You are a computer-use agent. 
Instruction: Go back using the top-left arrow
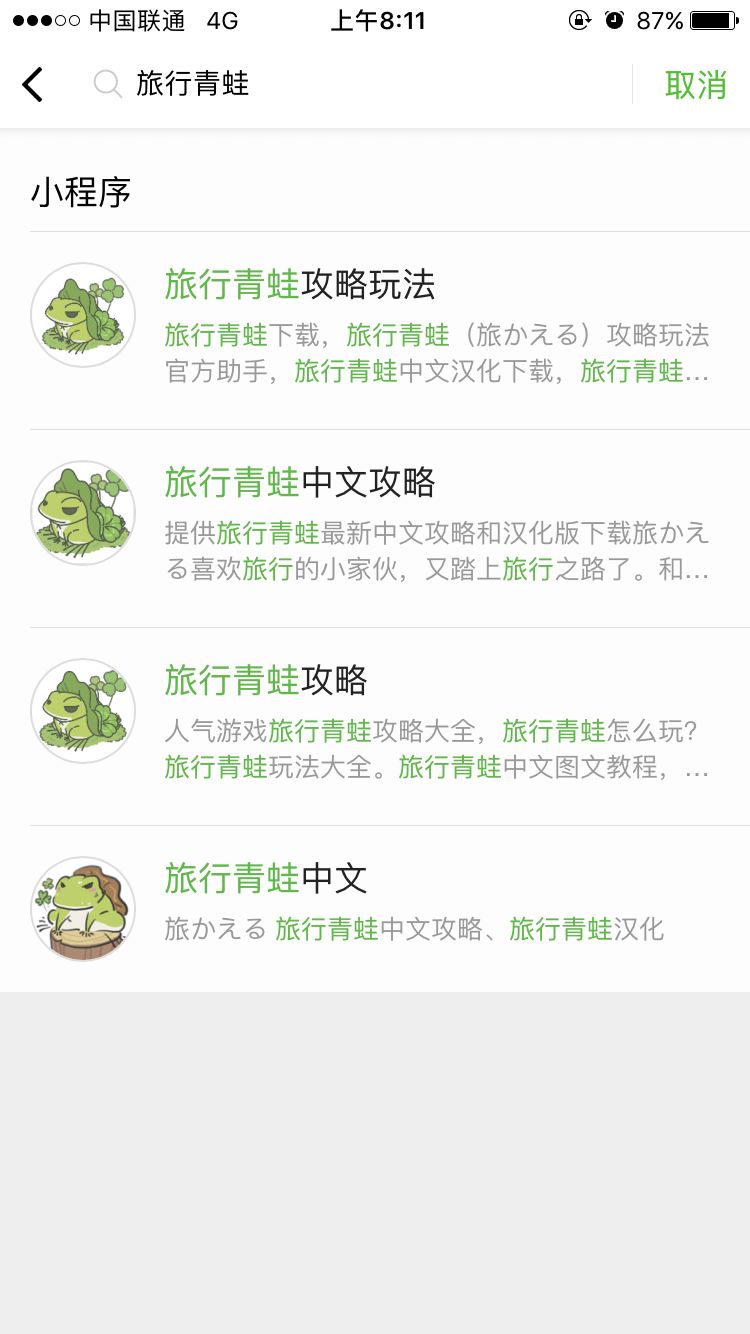pos(33,85)
